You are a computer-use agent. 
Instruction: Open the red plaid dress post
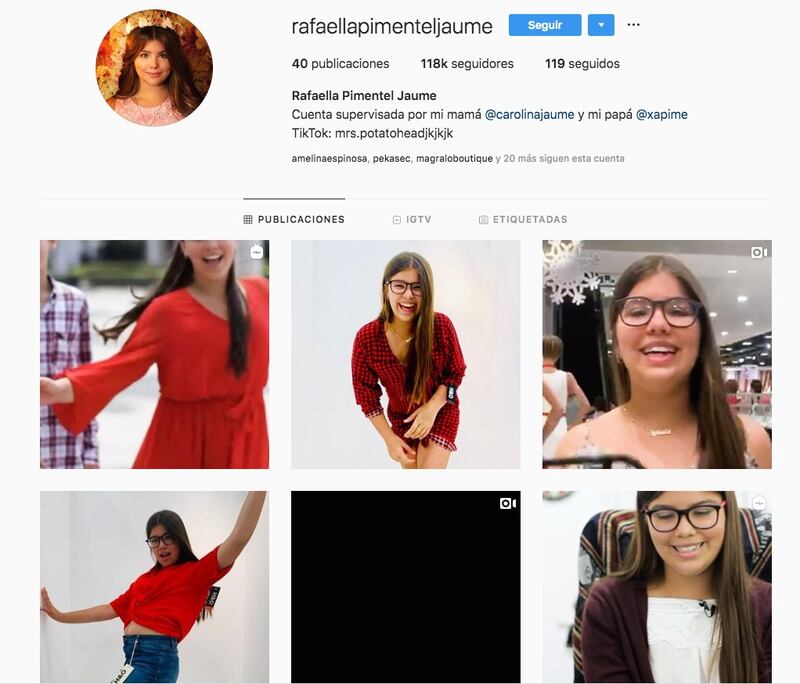click(x=405, y=354)
